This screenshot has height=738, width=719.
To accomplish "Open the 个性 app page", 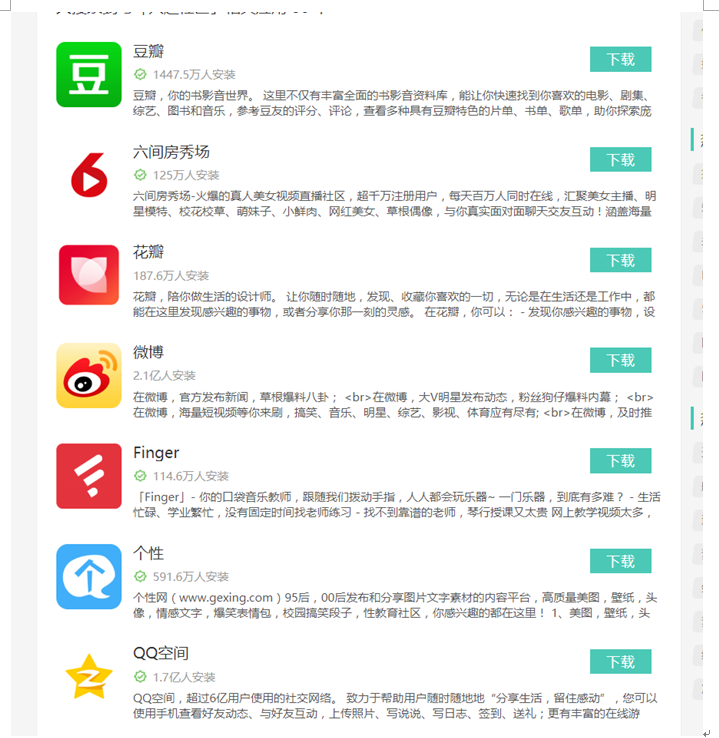I will pyautogui.click(x=148, y=553).
